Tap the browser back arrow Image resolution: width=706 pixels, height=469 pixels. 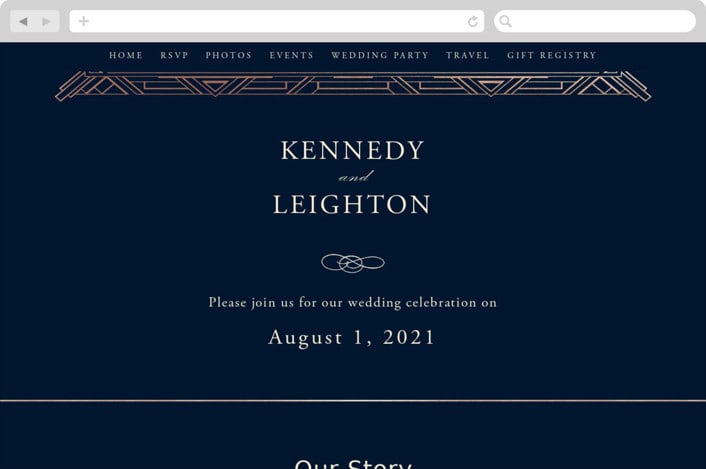[x=23, y=21]
